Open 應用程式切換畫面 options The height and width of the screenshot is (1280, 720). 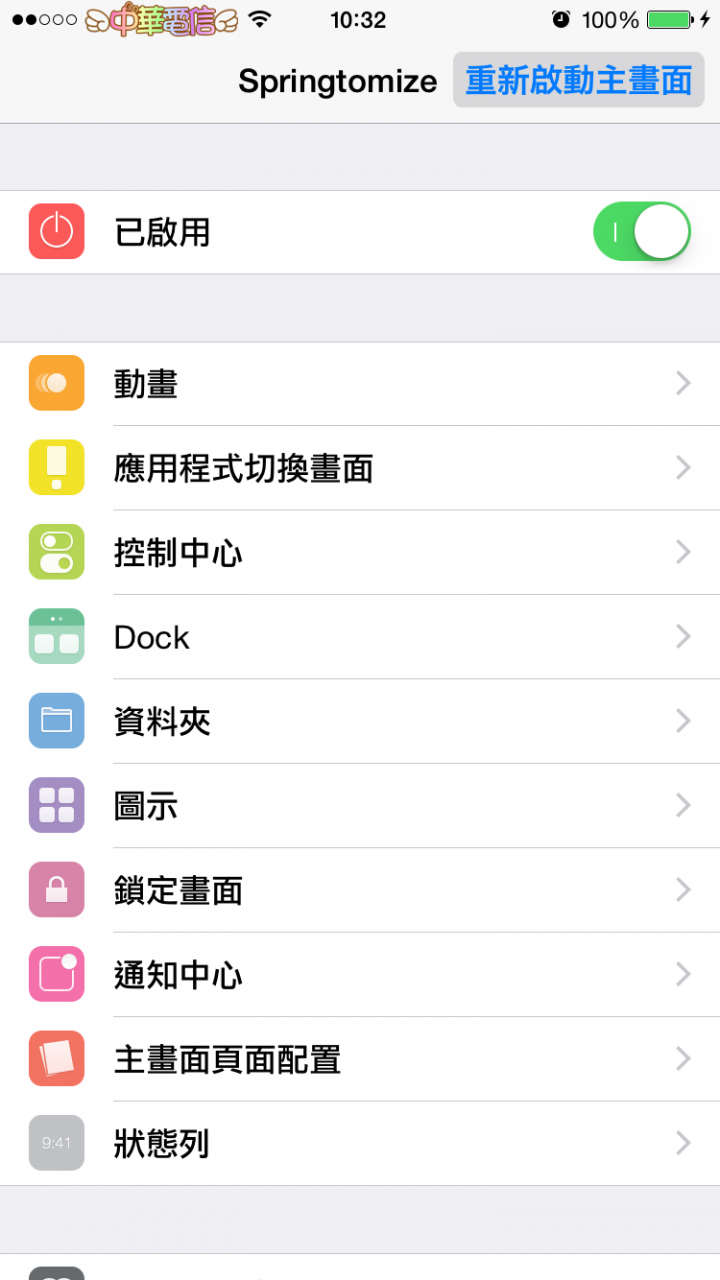[360, 468]
